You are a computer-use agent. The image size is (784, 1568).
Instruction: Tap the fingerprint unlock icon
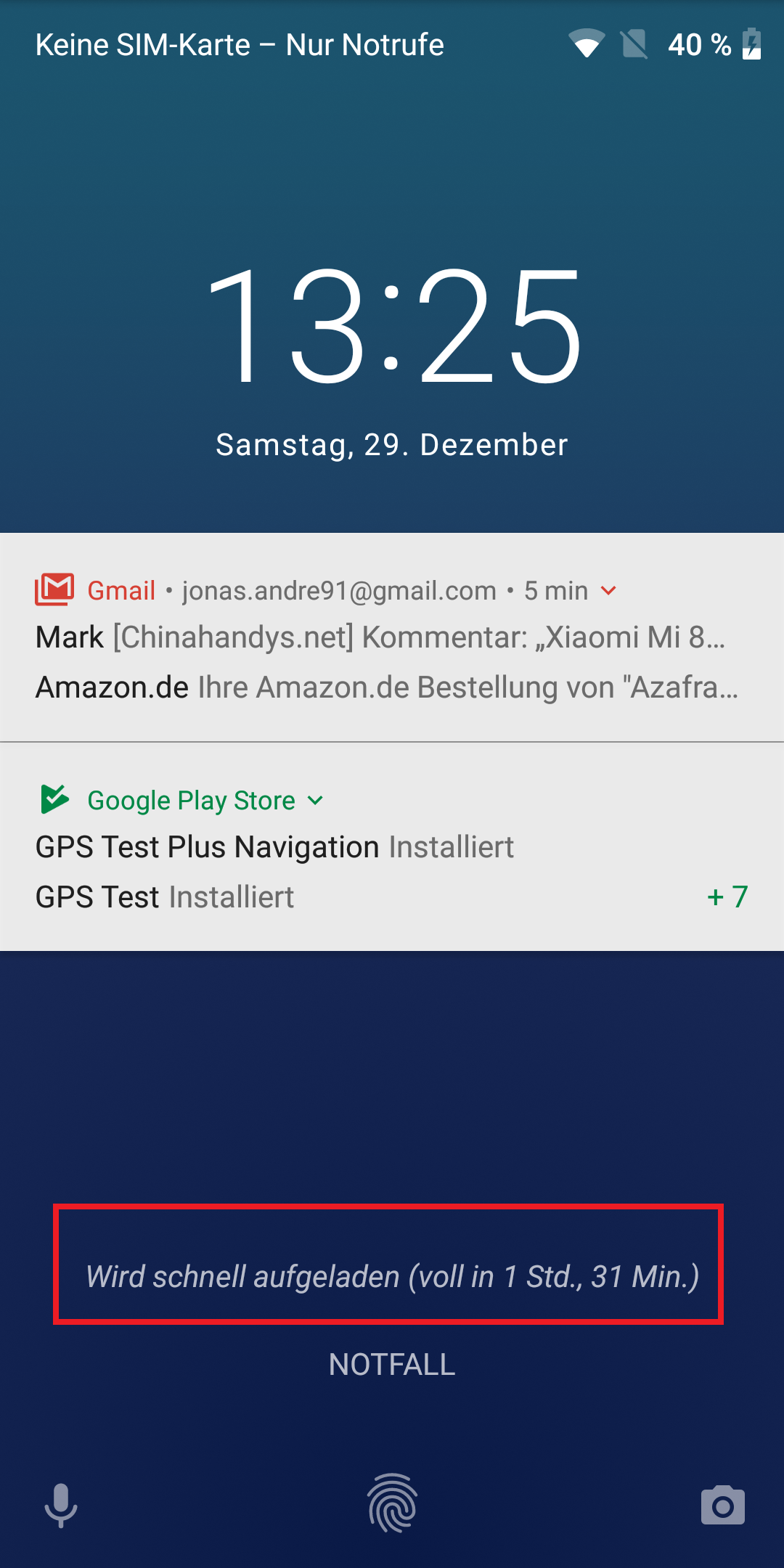pyautogui.click(x=392, y=1503)
